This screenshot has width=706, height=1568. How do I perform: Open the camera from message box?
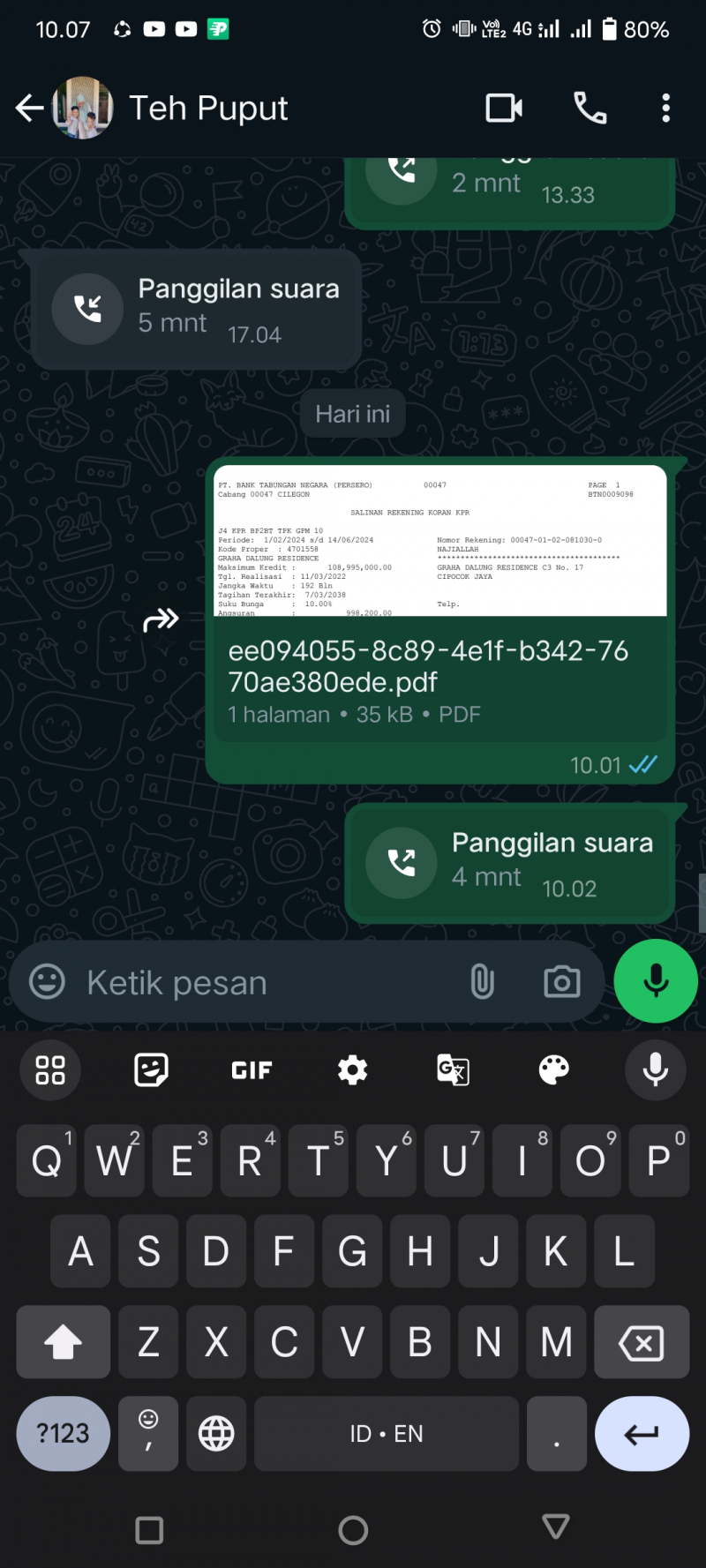click(561, 982)
